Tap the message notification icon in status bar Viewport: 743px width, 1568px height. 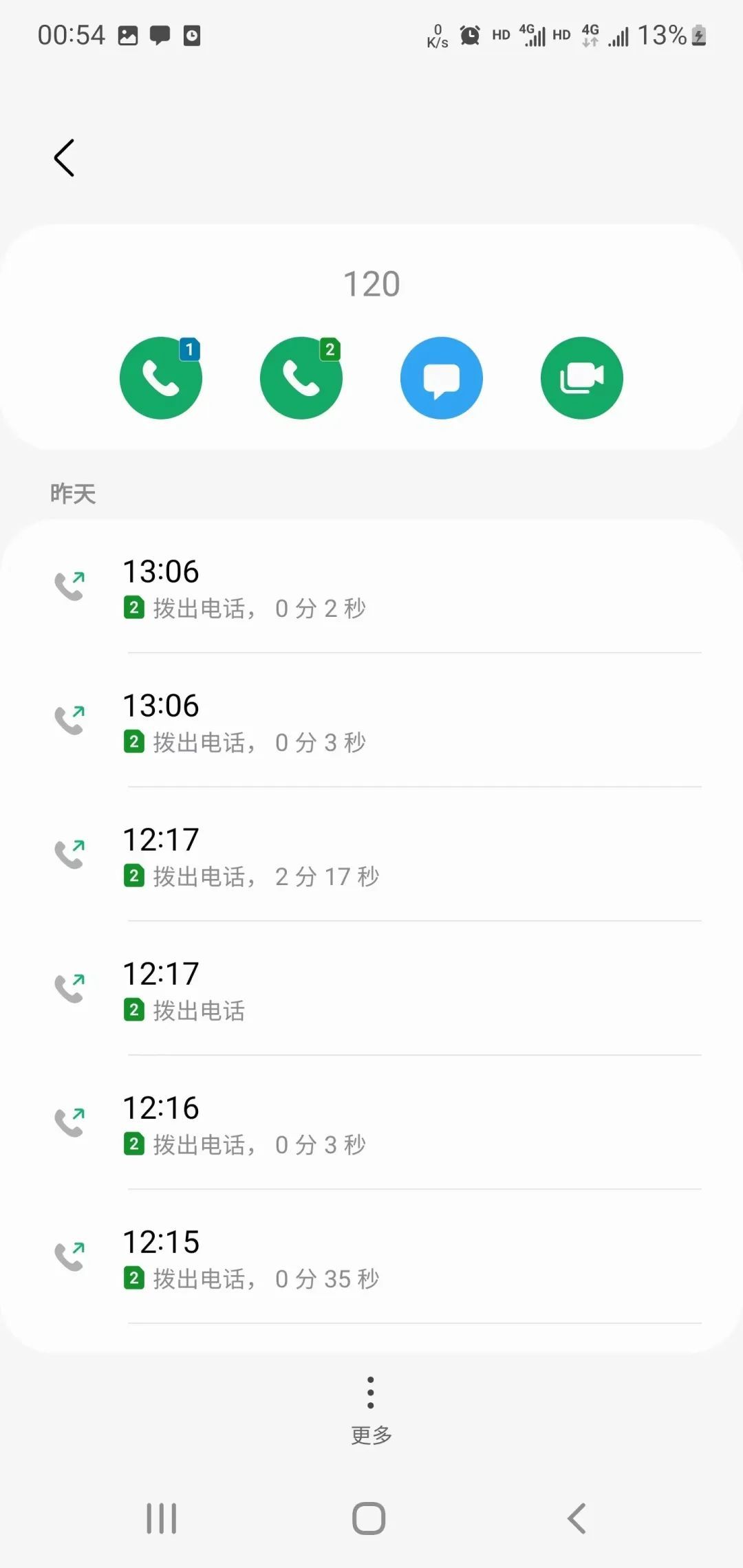[x=161, y=34]
